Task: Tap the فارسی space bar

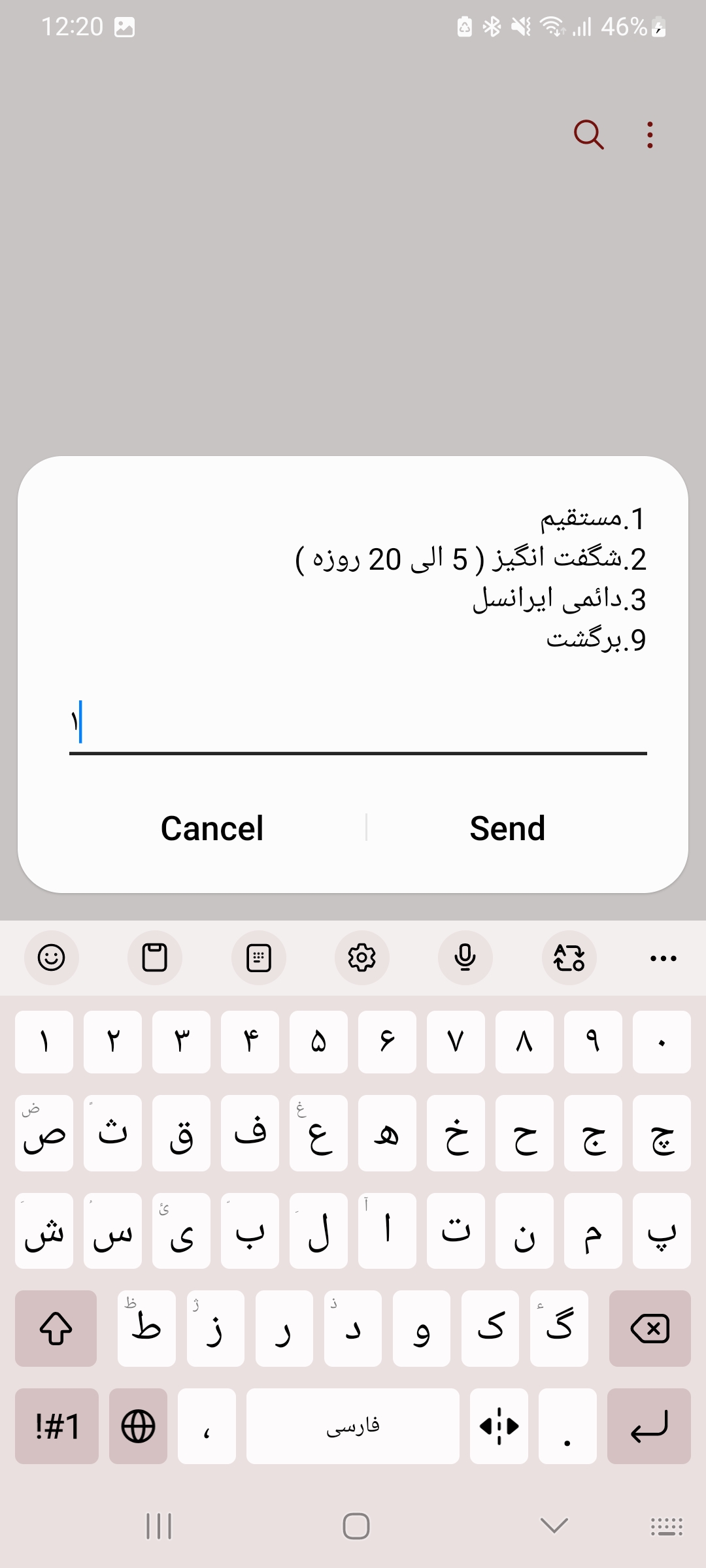Action: pos(352,1426)
